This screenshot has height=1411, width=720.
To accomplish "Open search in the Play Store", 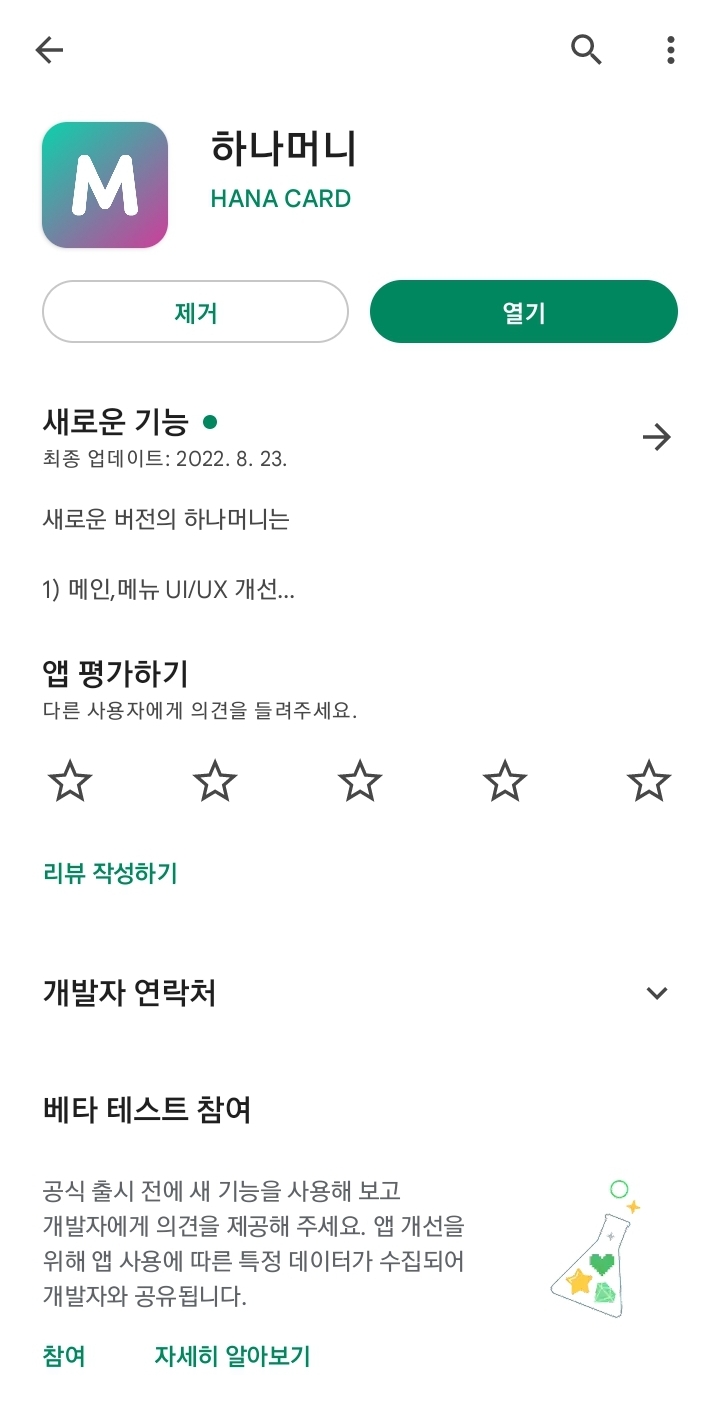I will (x=588, y=50).
